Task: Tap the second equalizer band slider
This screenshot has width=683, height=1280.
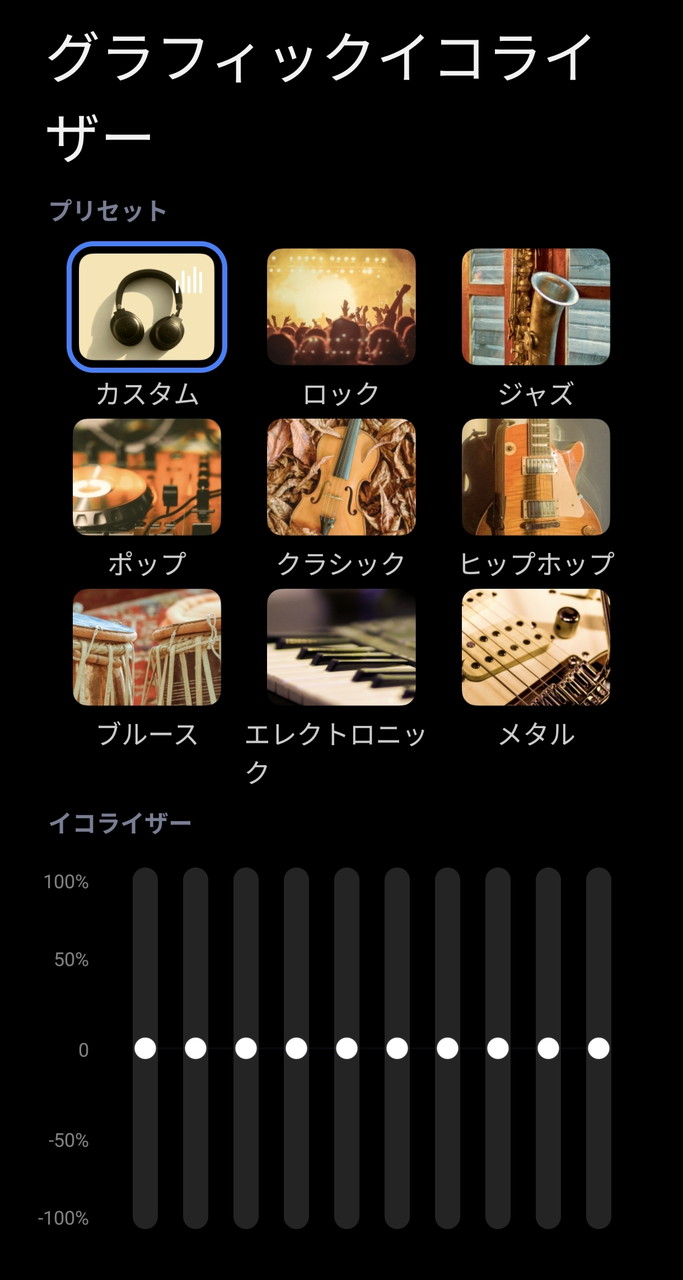Action: [196, 1048]
